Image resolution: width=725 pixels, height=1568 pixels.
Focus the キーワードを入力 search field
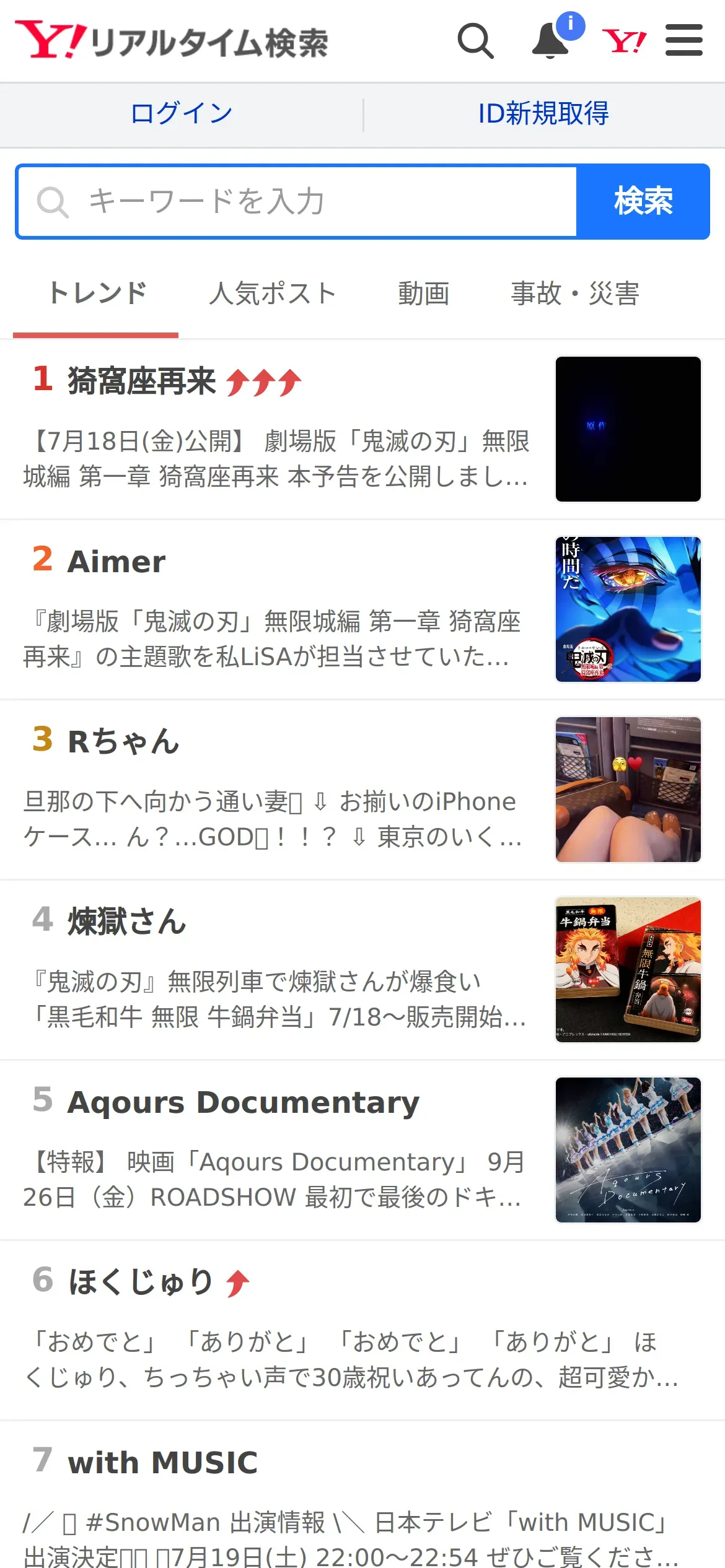297,201
